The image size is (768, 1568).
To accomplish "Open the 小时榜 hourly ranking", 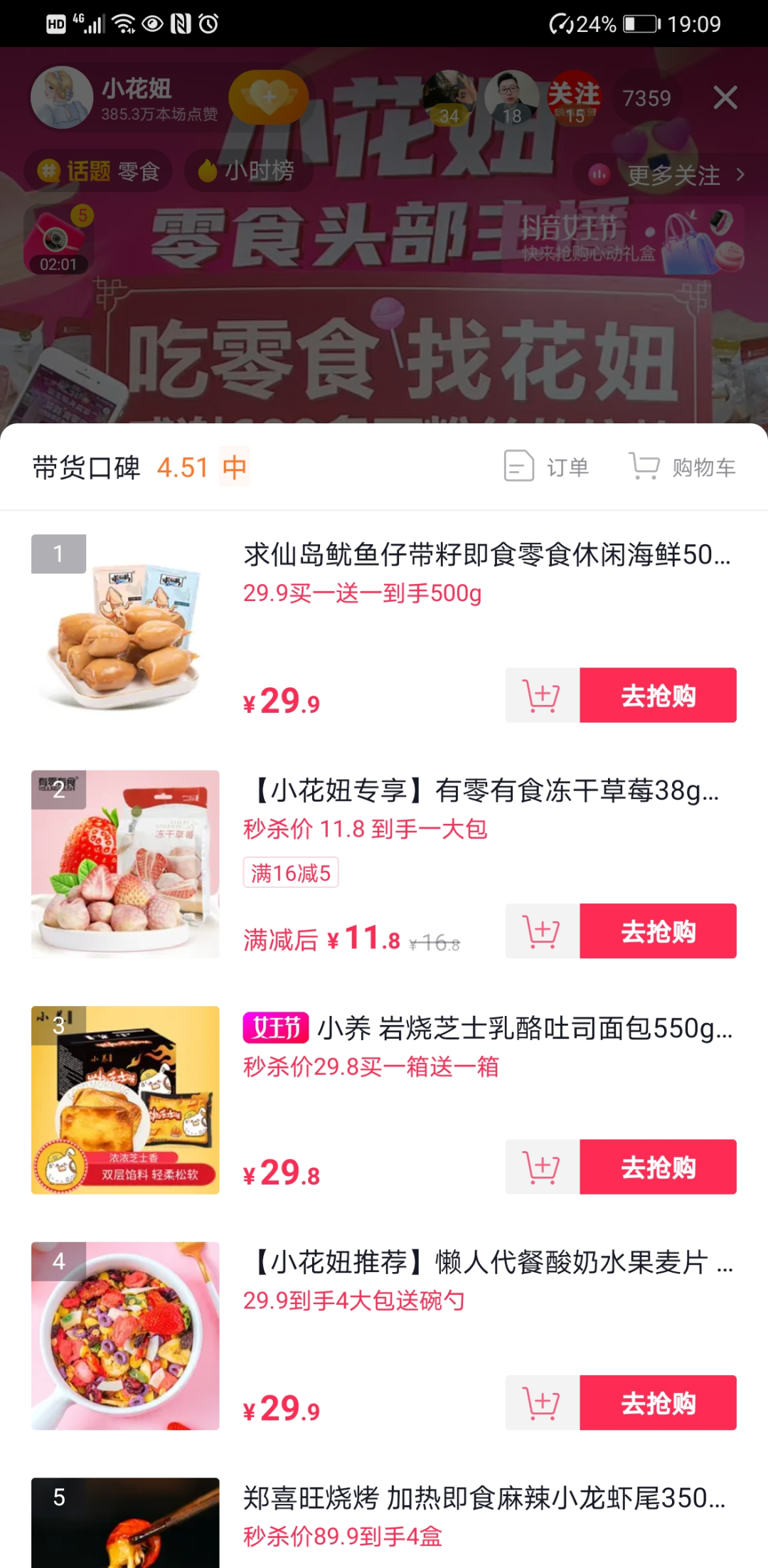I will (247, 171).
